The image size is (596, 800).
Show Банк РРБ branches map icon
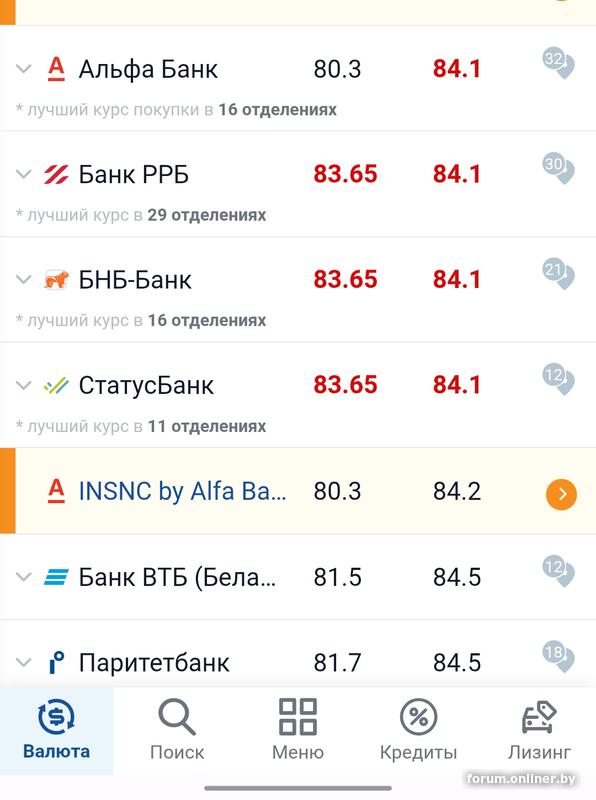[x=558, y=168]
